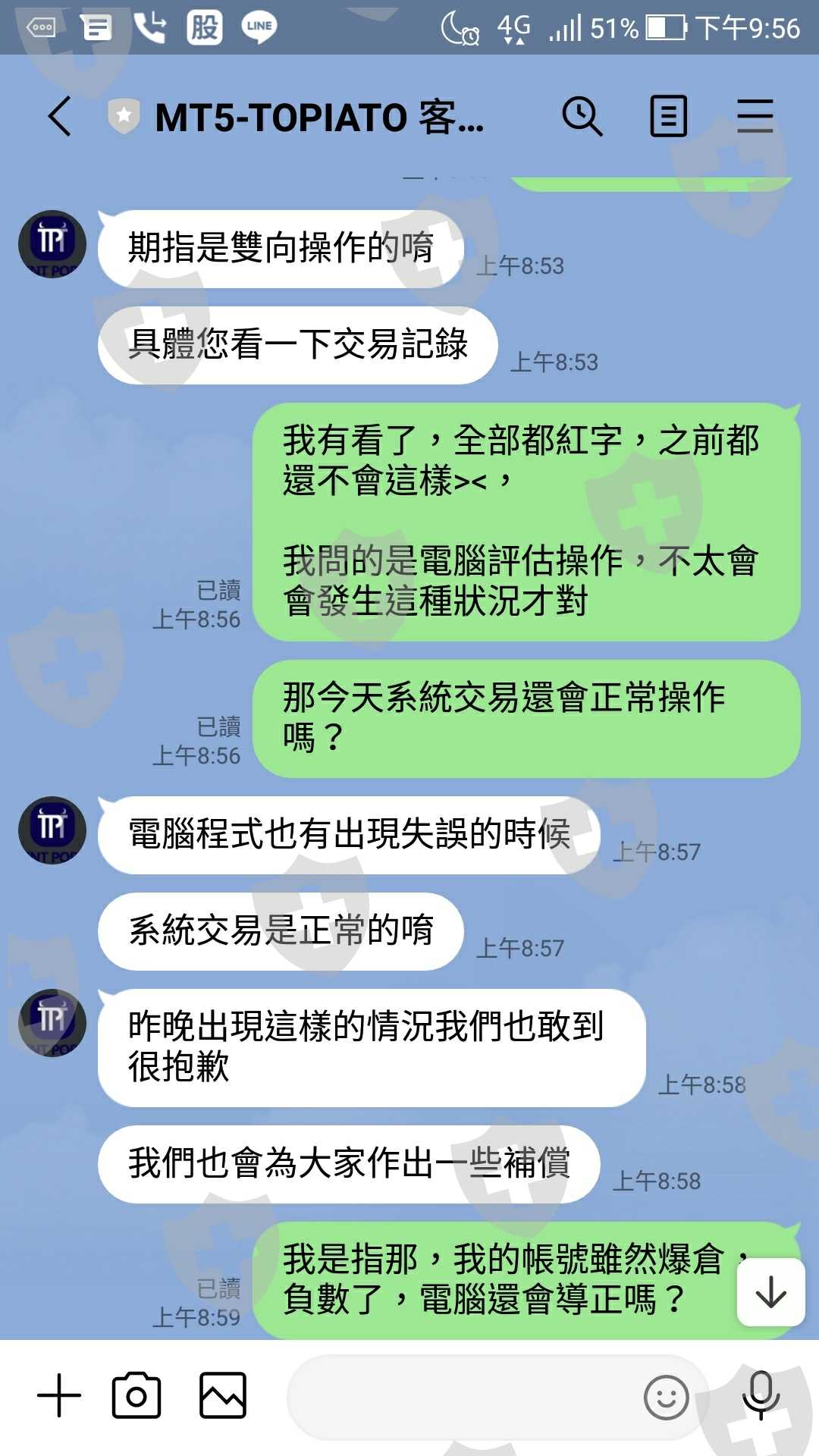This screenshot has width=819, height=1456.
Task: Record a voice message with the microphone
Action: [761, 1395]
